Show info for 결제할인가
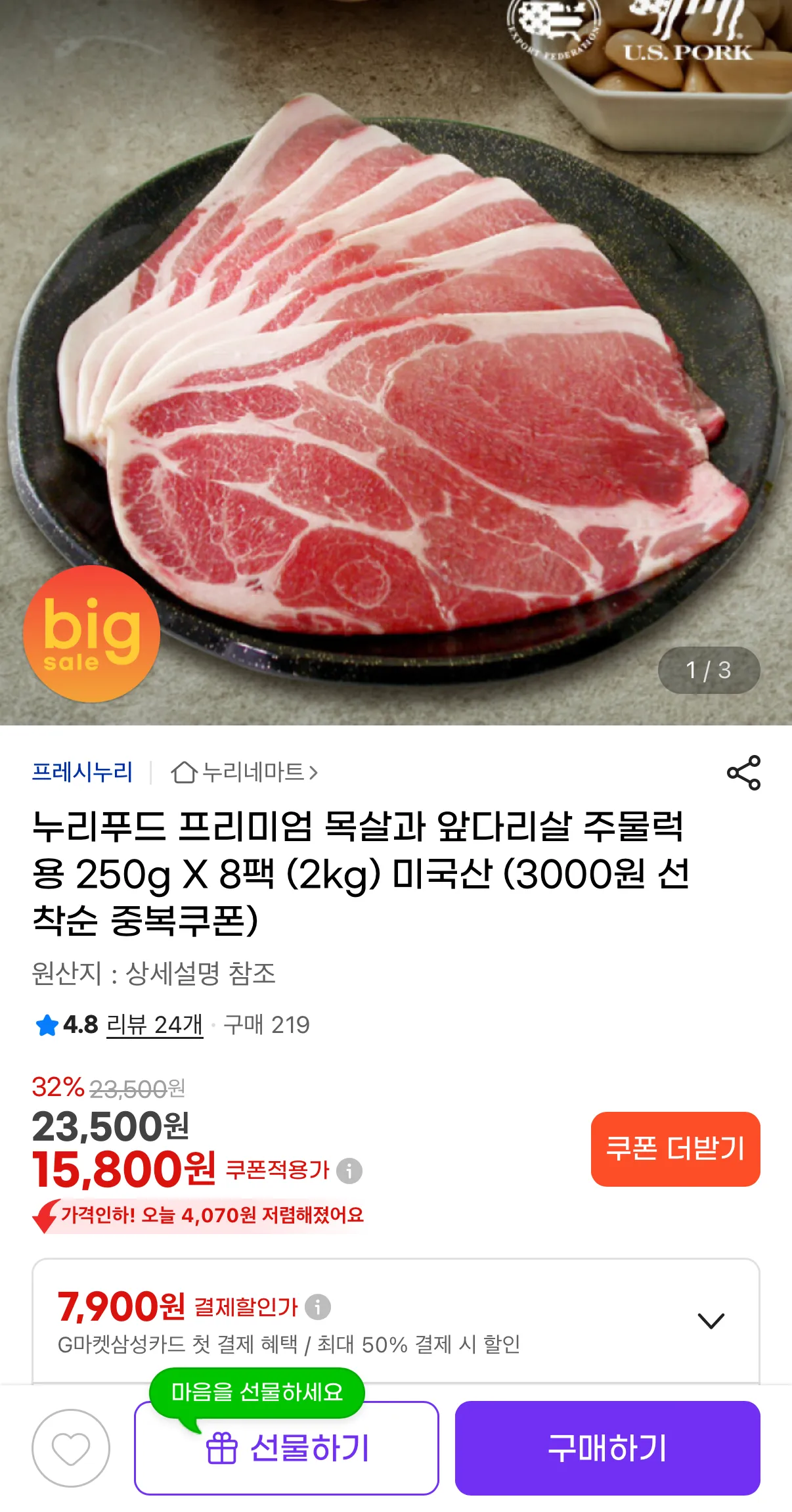The height and width of the screenshot is (1512, 792). pos(318,1306)
